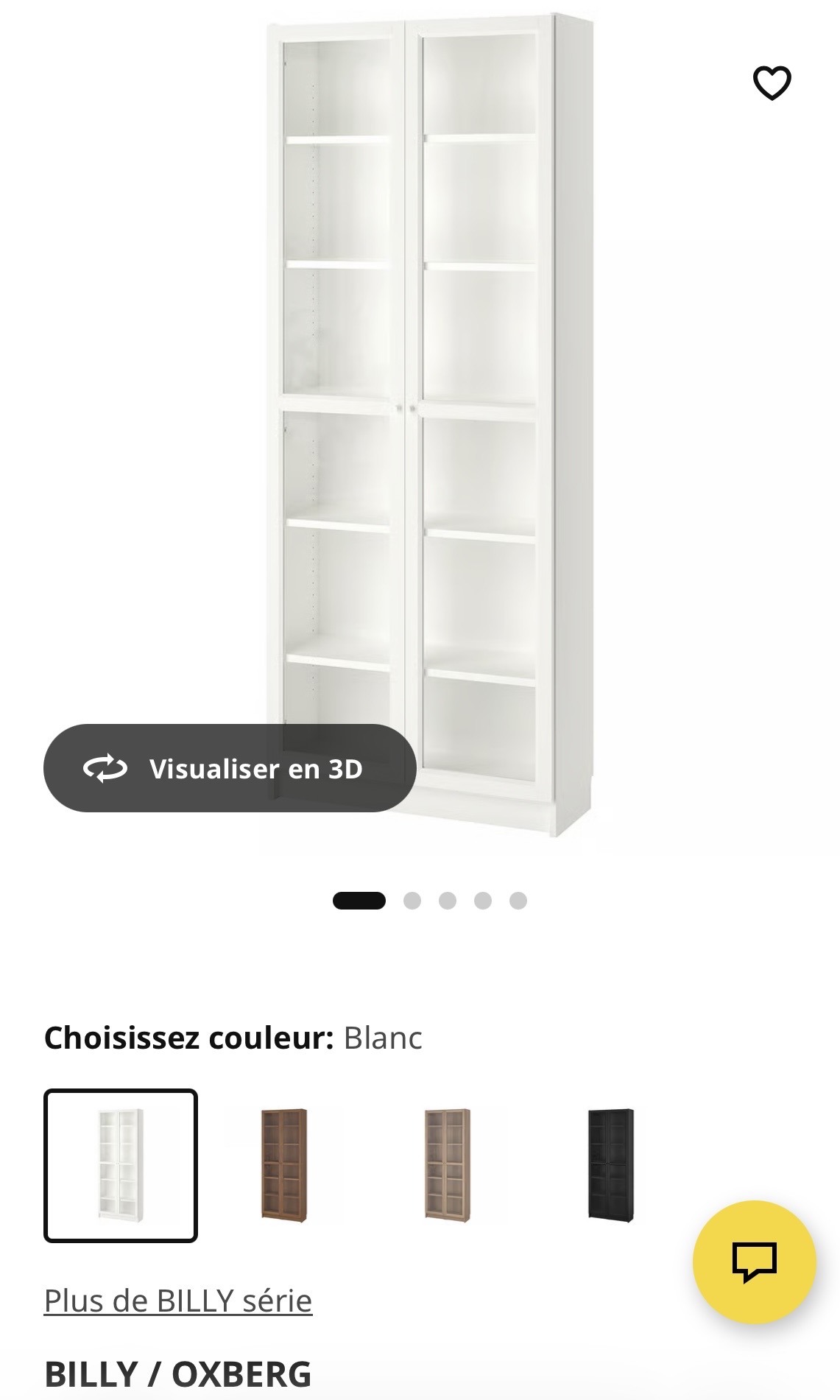Viewport: 840px width, 1400px height.
Task: Add the bookcase to favorites
Action: [772, 82]
